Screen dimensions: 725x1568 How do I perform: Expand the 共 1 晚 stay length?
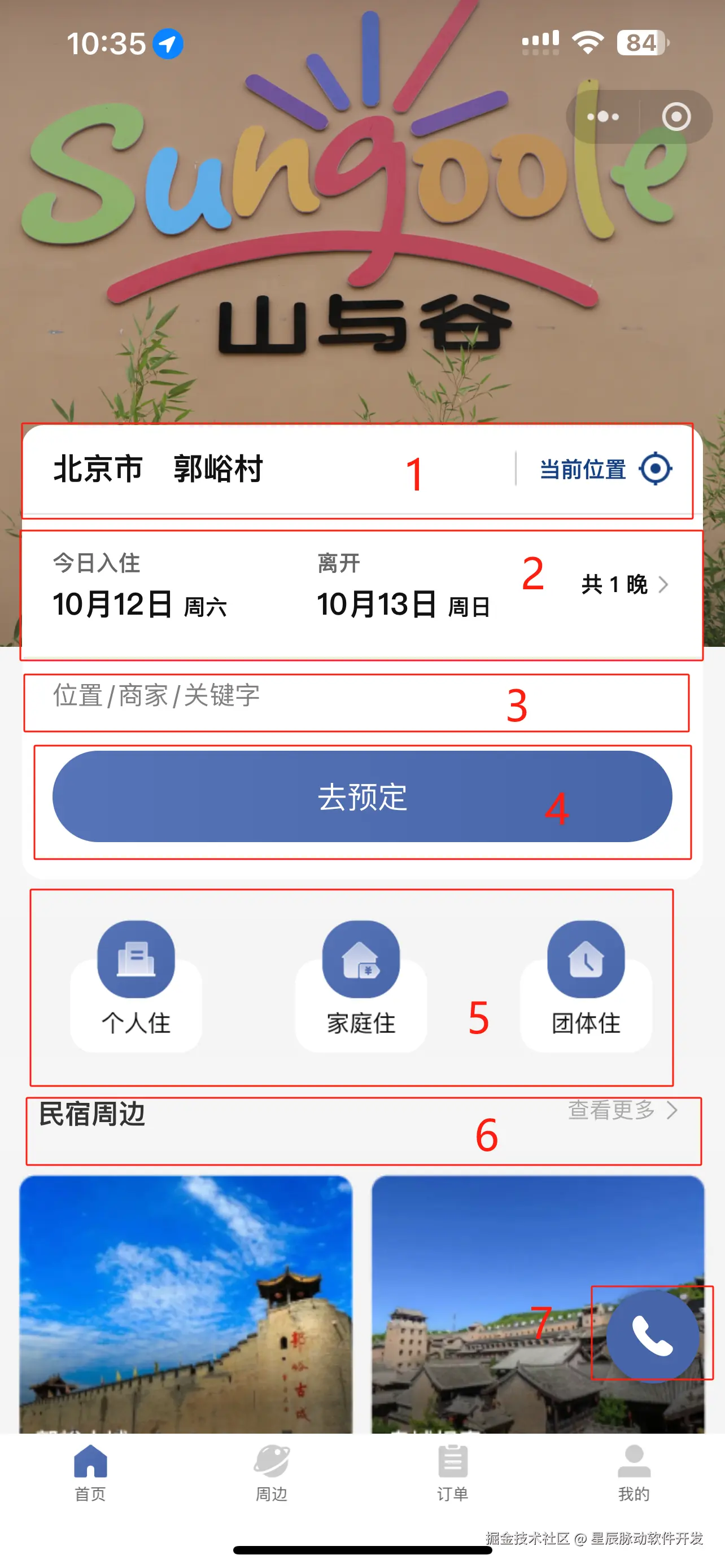click(x=624, y=584)
